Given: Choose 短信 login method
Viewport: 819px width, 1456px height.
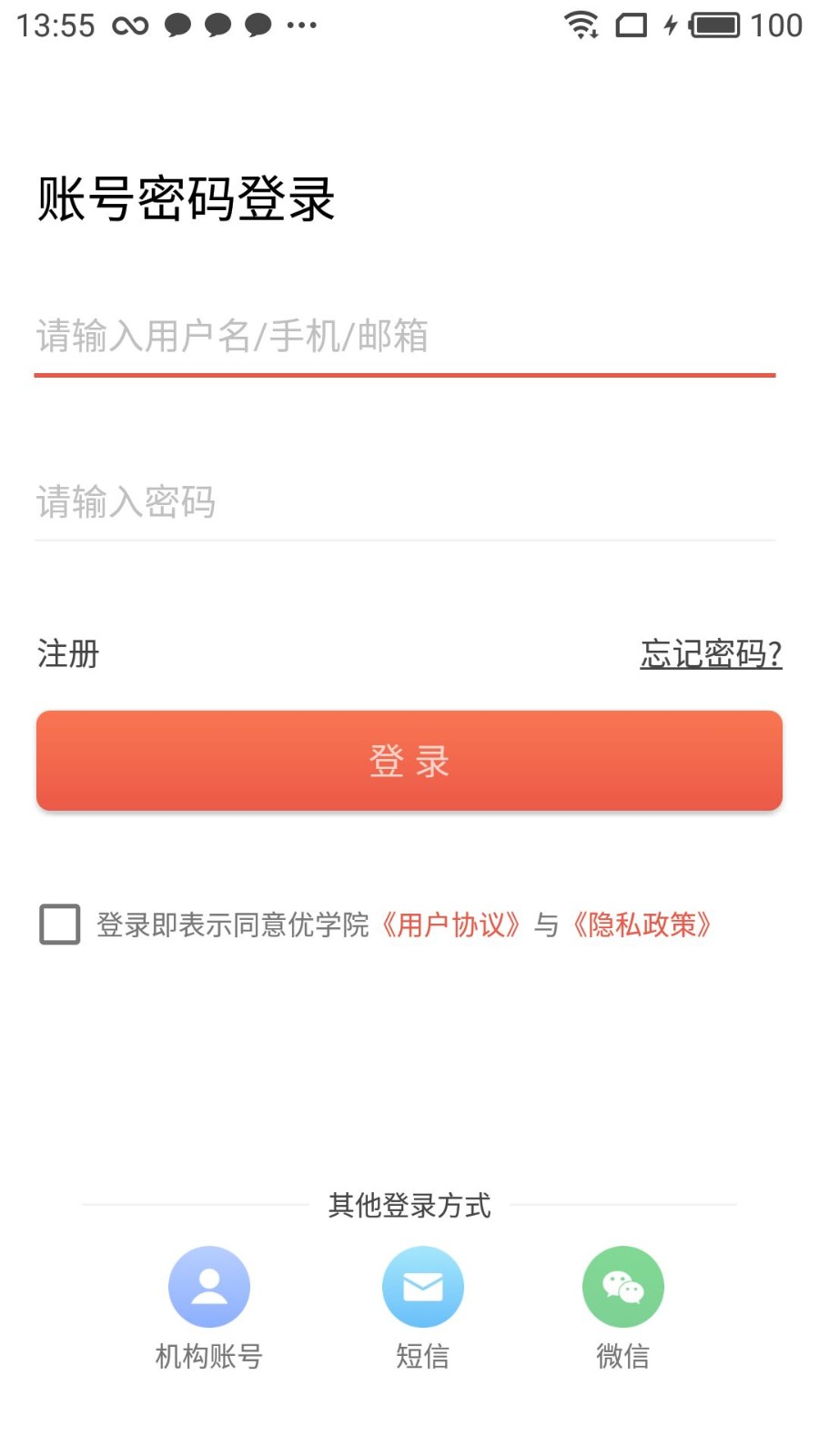Looking at the screenshot, I should [423, 1289].
